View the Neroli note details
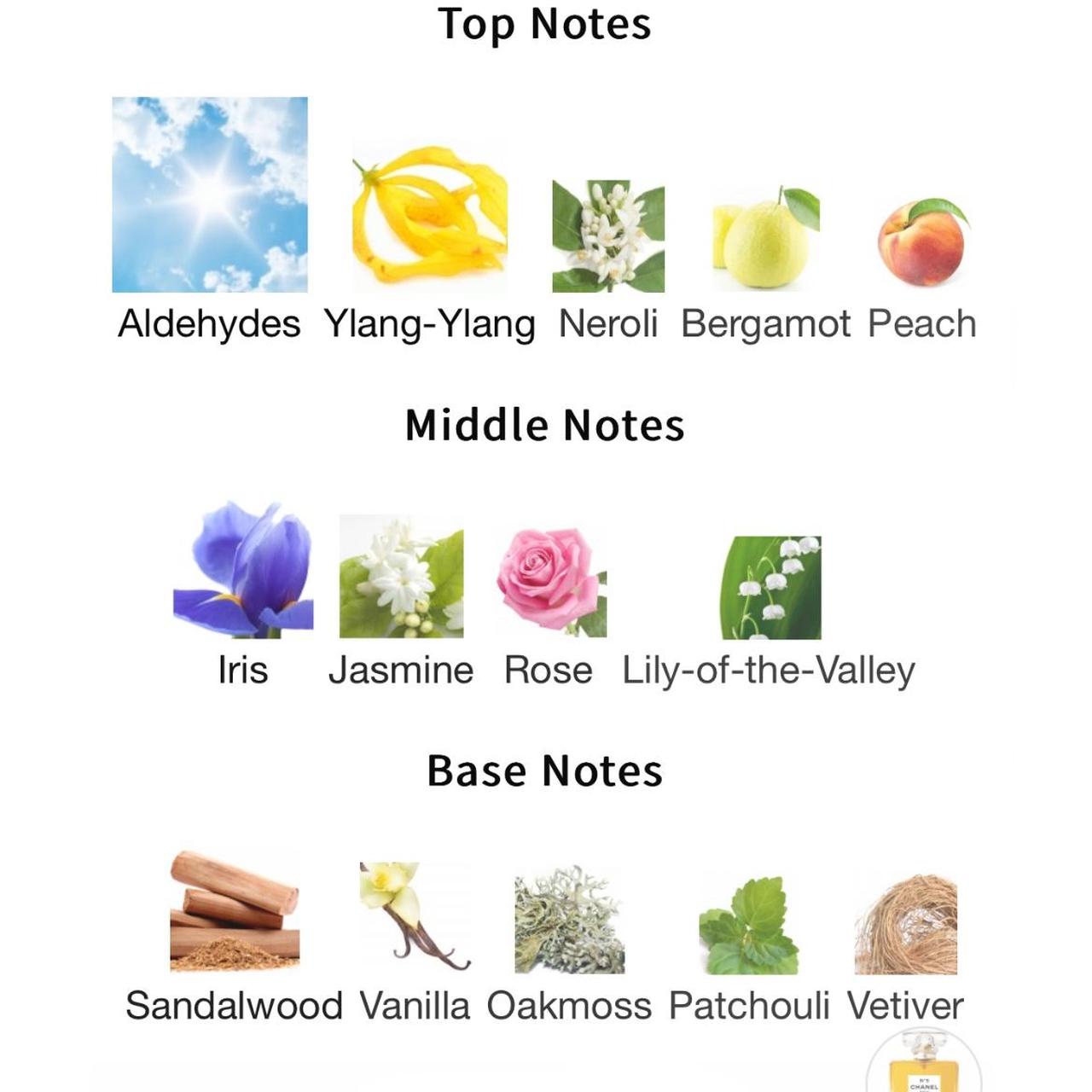The width and height of the screenshot is (1092, 1092). pyautogui.click(x=608, y=236)
